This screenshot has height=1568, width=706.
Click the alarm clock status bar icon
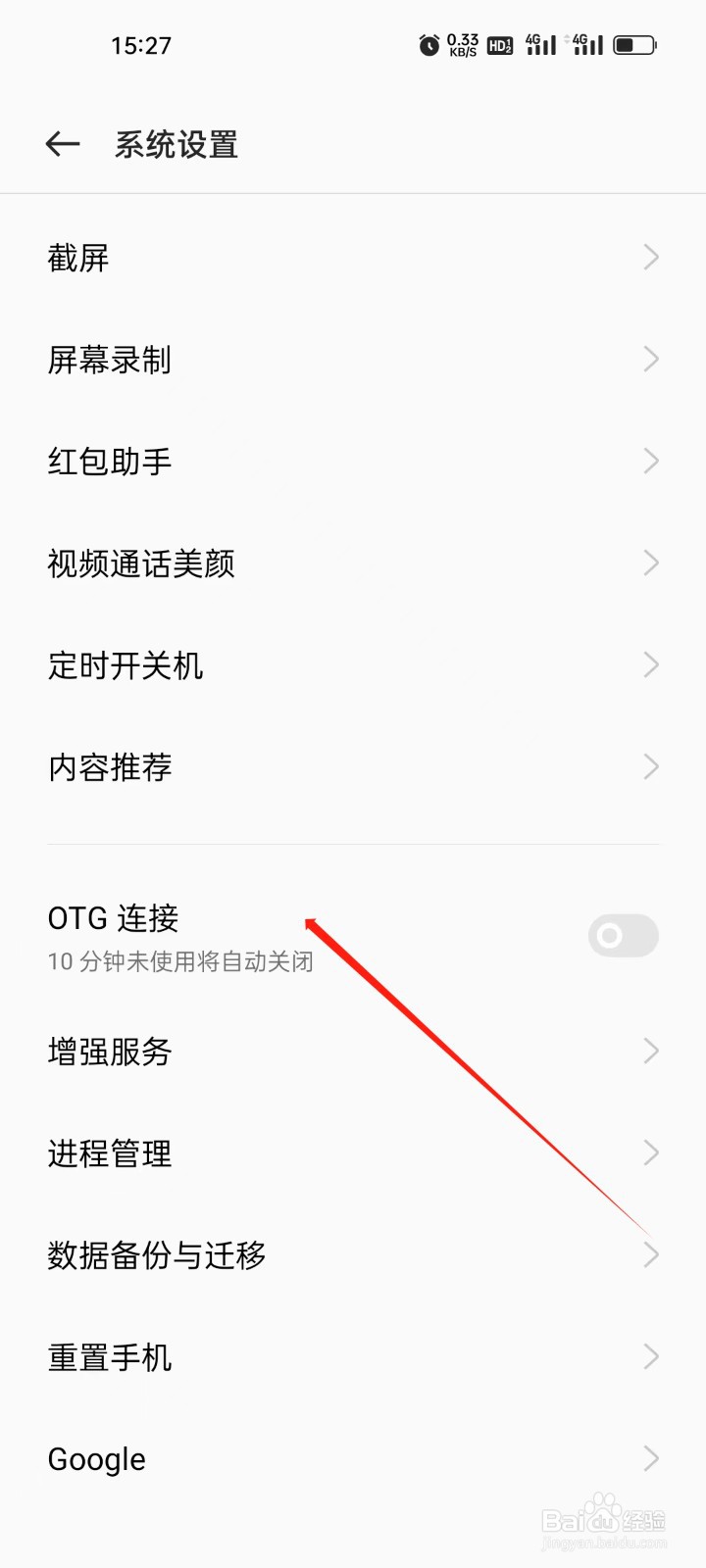pyautogui.click(x=427, y=44)
